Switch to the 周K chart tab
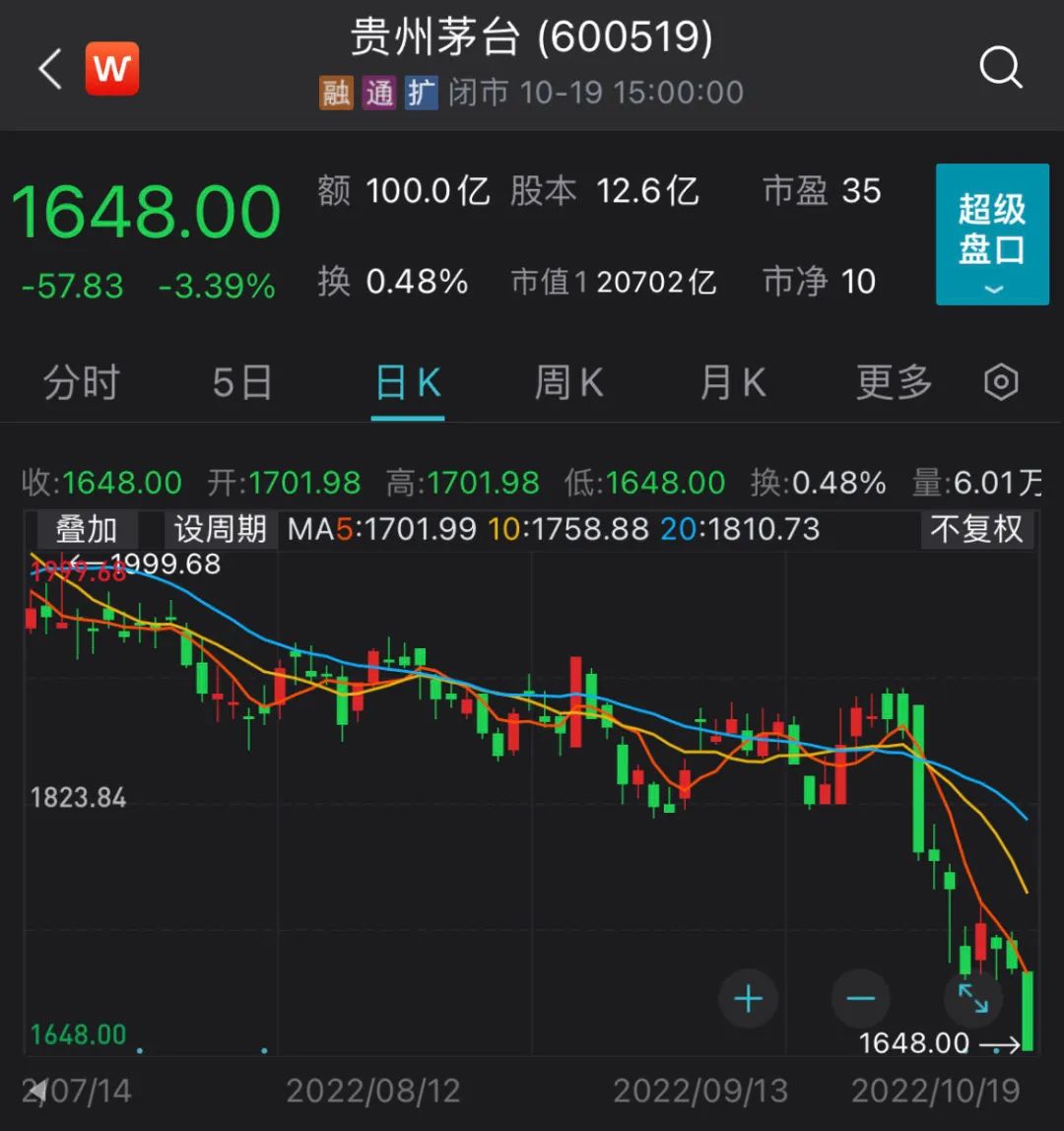The height and width of the screenshot is (1131, 1064). coord(568,382)
